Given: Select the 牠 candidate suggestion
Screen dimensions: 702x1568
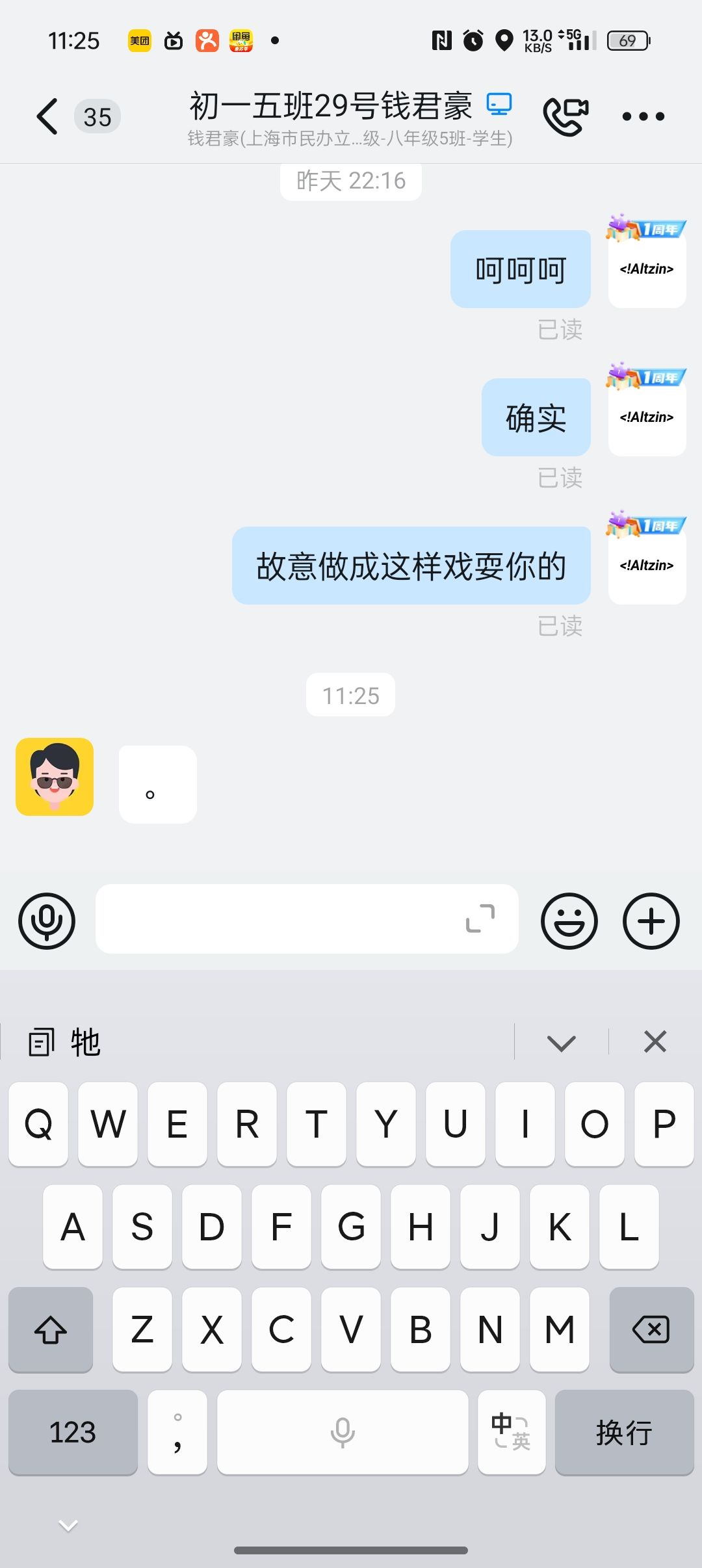Looking at the screenshot, I should [x=85, y=1043].
